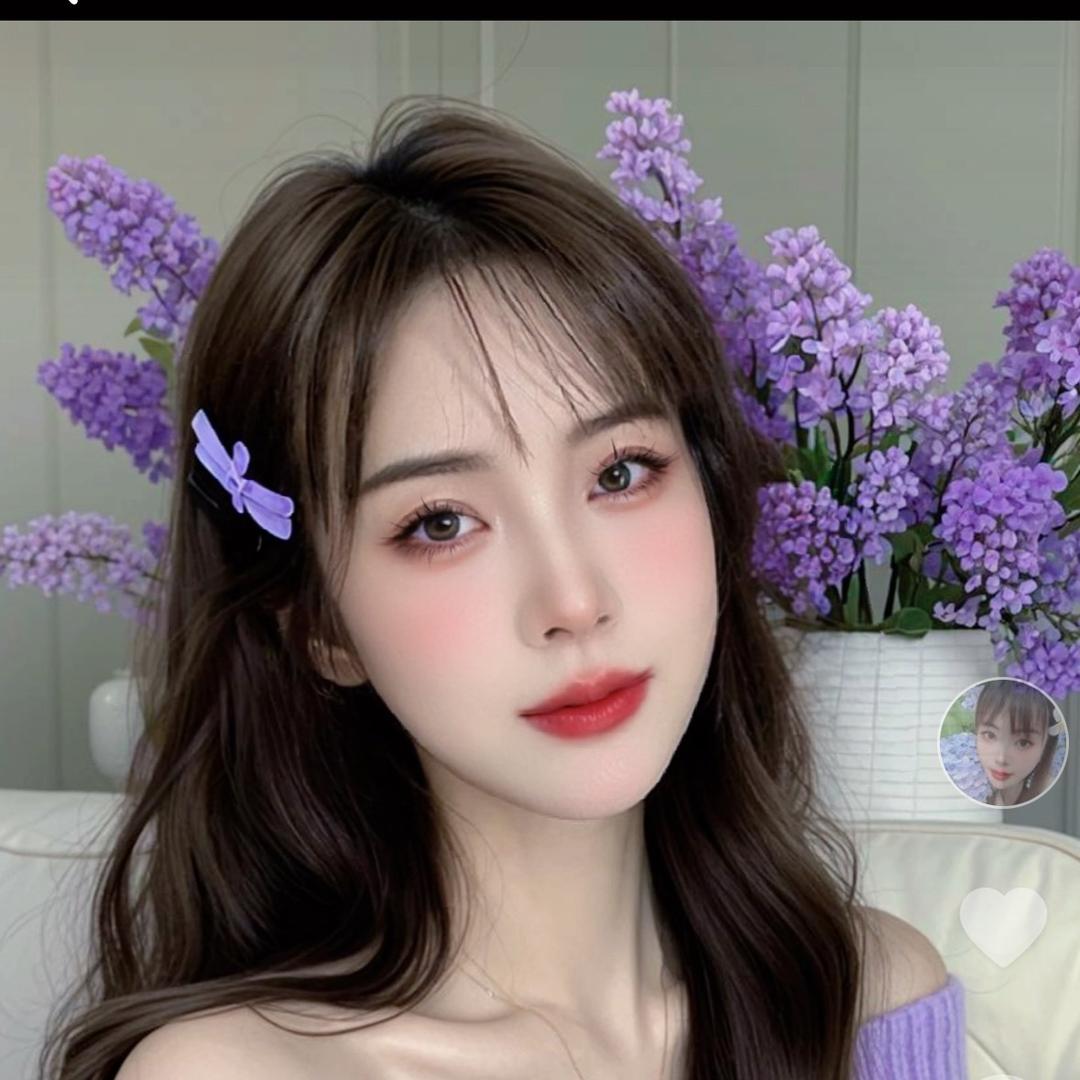Open the creator's circular profile avatar
This screenshot has width=1080, height=1080.
1003,742
